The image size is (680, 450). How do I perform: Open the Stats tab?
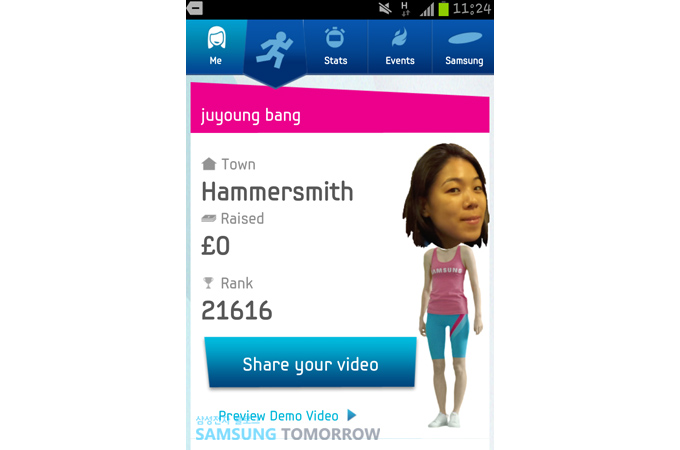click(336, 47)
